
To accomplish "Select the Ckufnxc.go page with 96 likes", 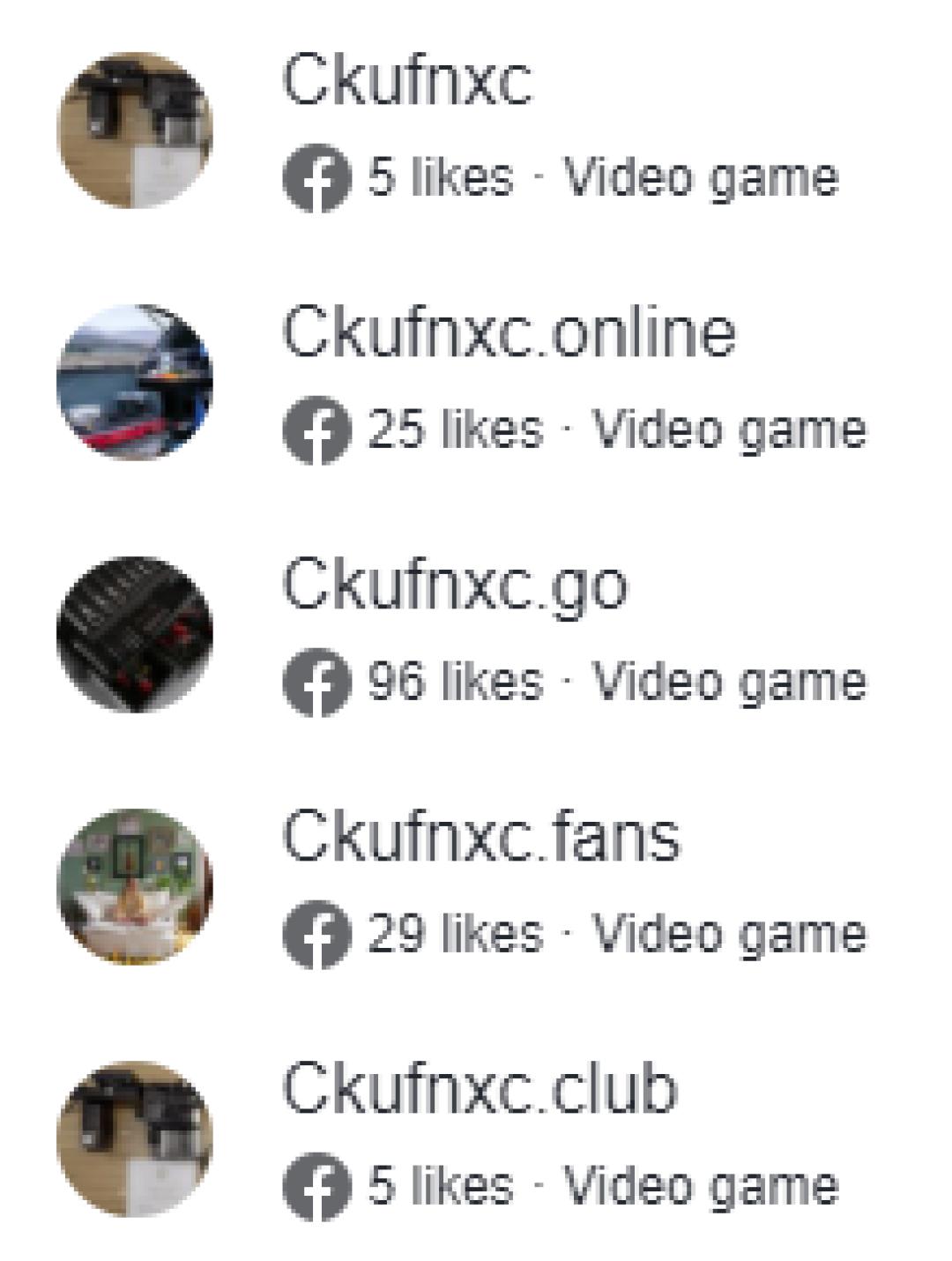I will click(454, 586).
